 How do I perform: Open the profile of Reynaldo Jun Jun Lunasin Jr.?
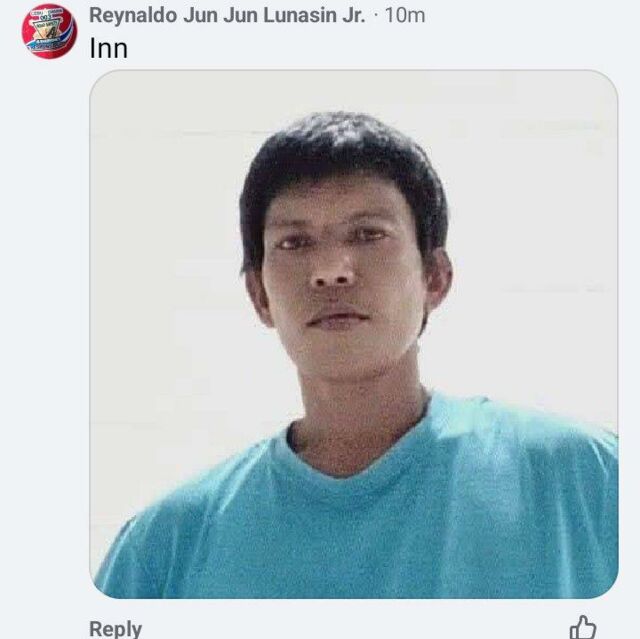click(x=227, y=15)
